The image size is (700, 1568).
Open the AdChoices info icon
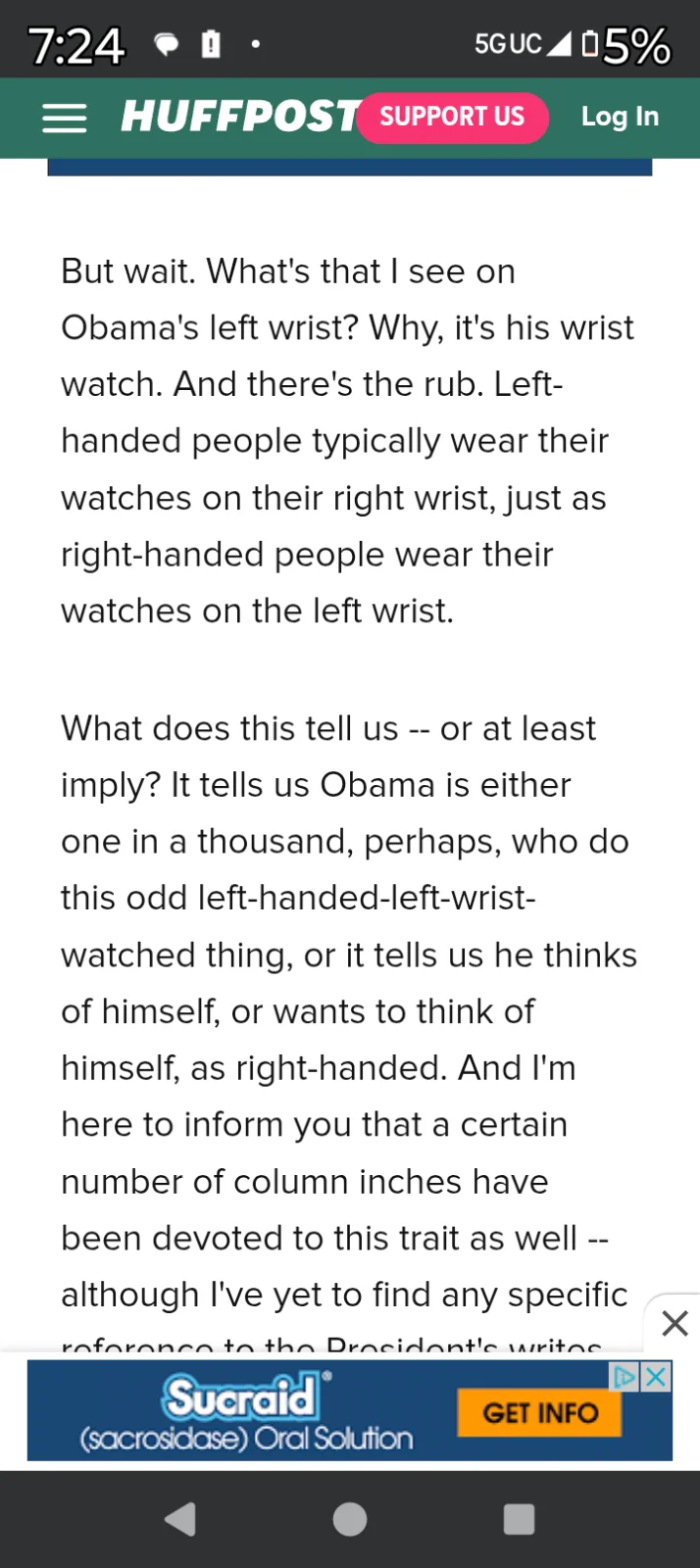click(625, 1377)
